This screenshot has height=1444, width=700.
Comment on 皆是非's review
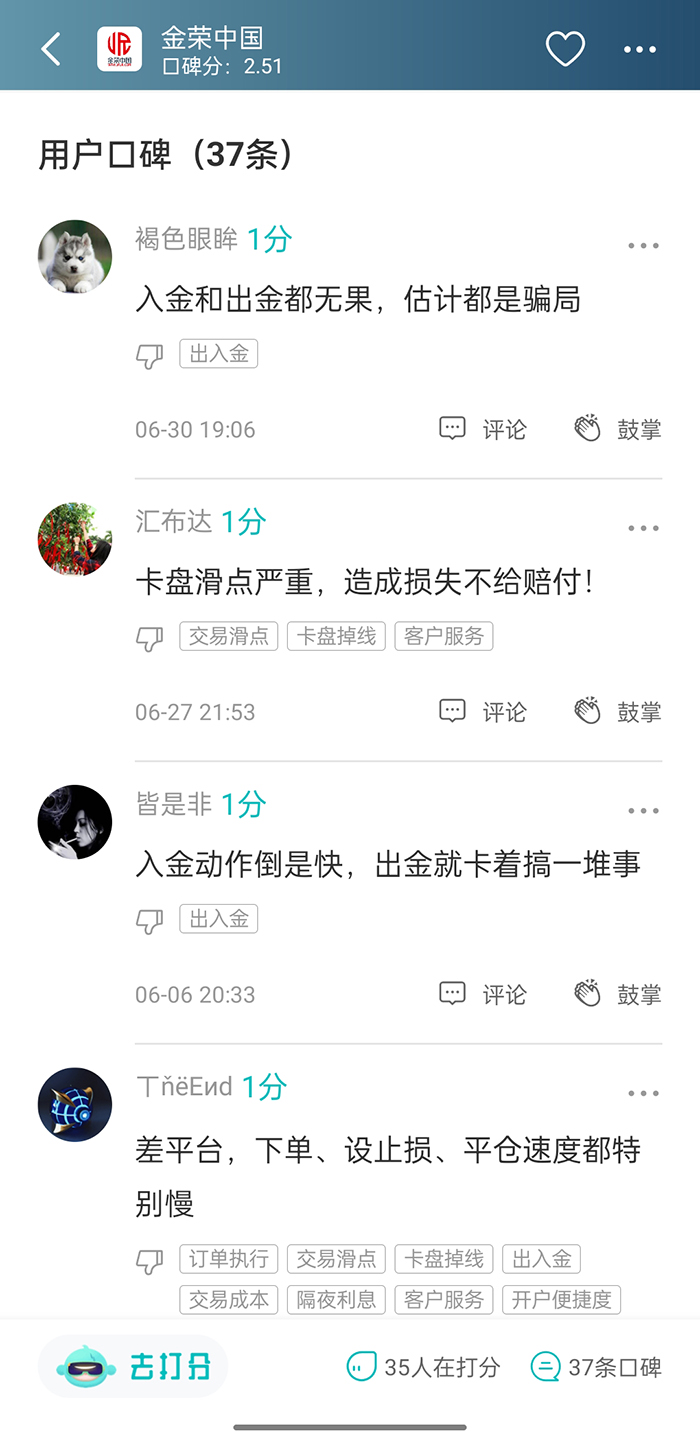tap(483, 994)
